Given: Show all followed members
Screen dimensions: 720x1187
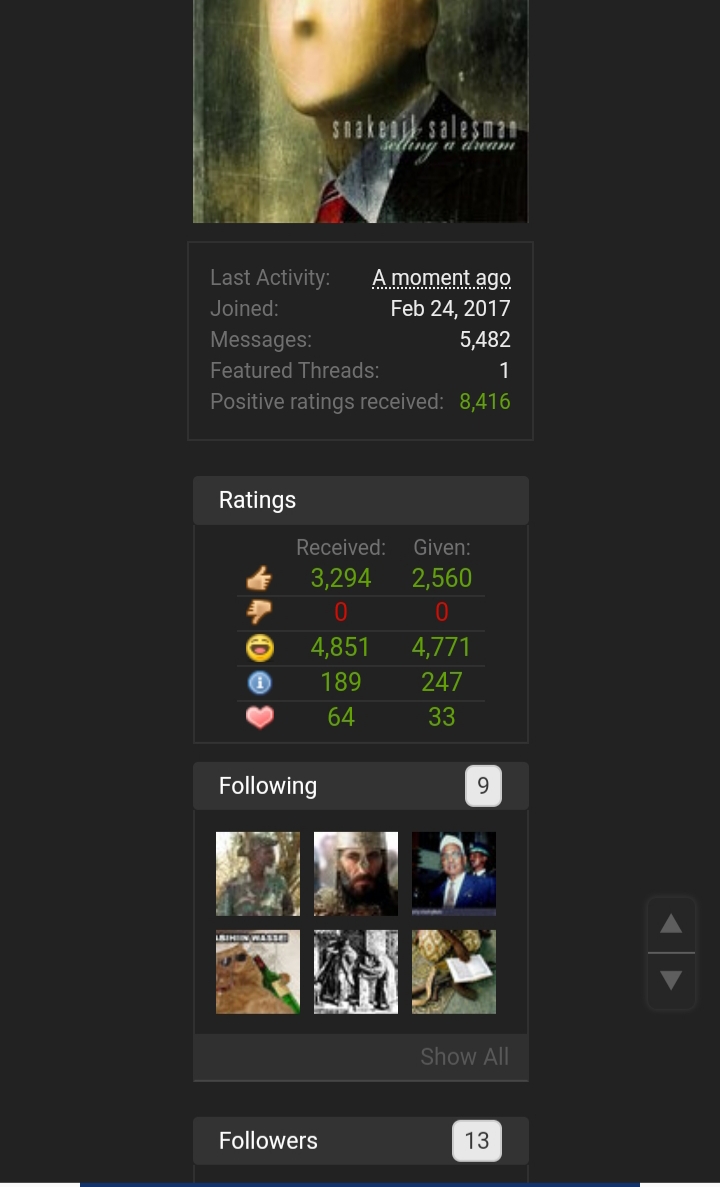Looking at the screenshot, I should pyautogui.click(x=464, y=1056).
